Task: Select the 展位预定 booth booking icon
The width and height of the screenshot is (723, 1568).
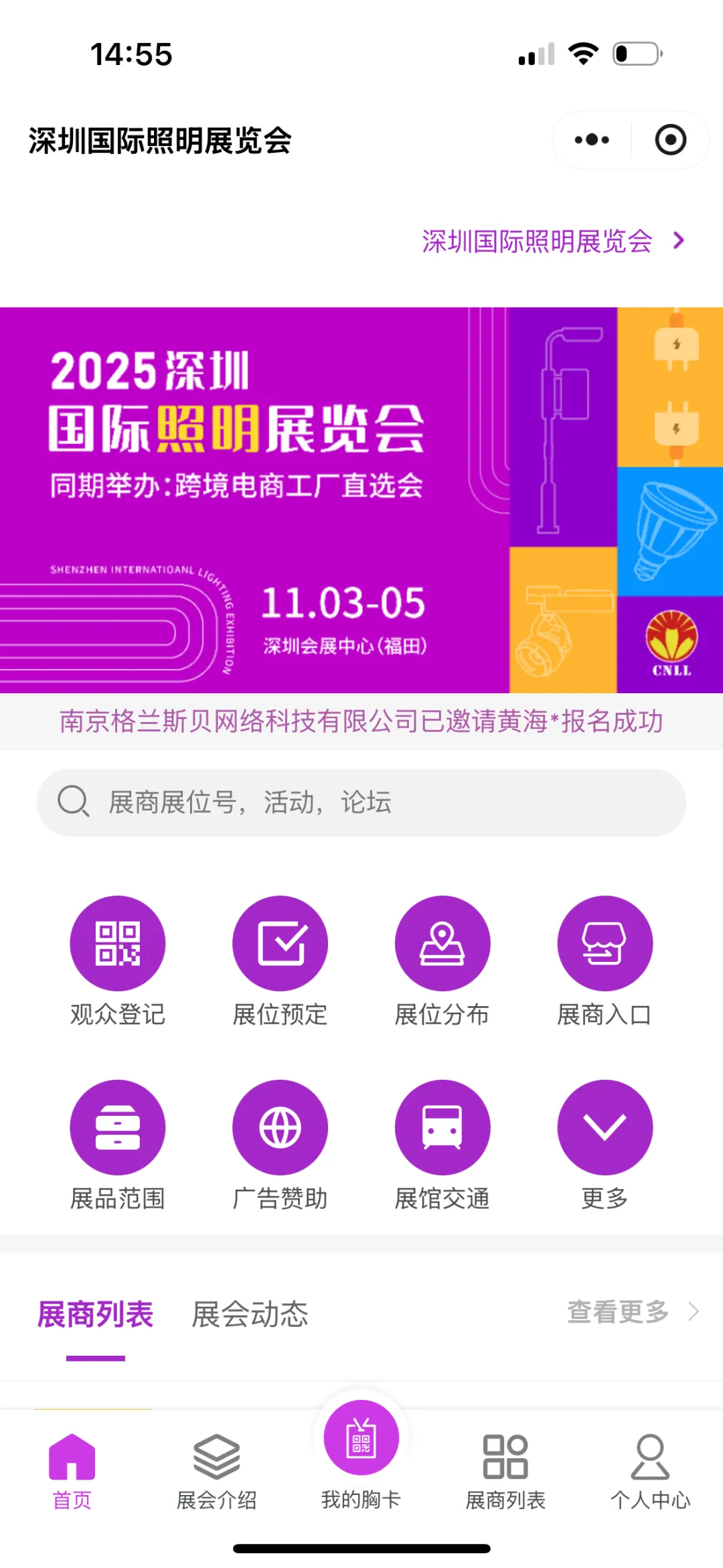Action: [x=280, y=942]
